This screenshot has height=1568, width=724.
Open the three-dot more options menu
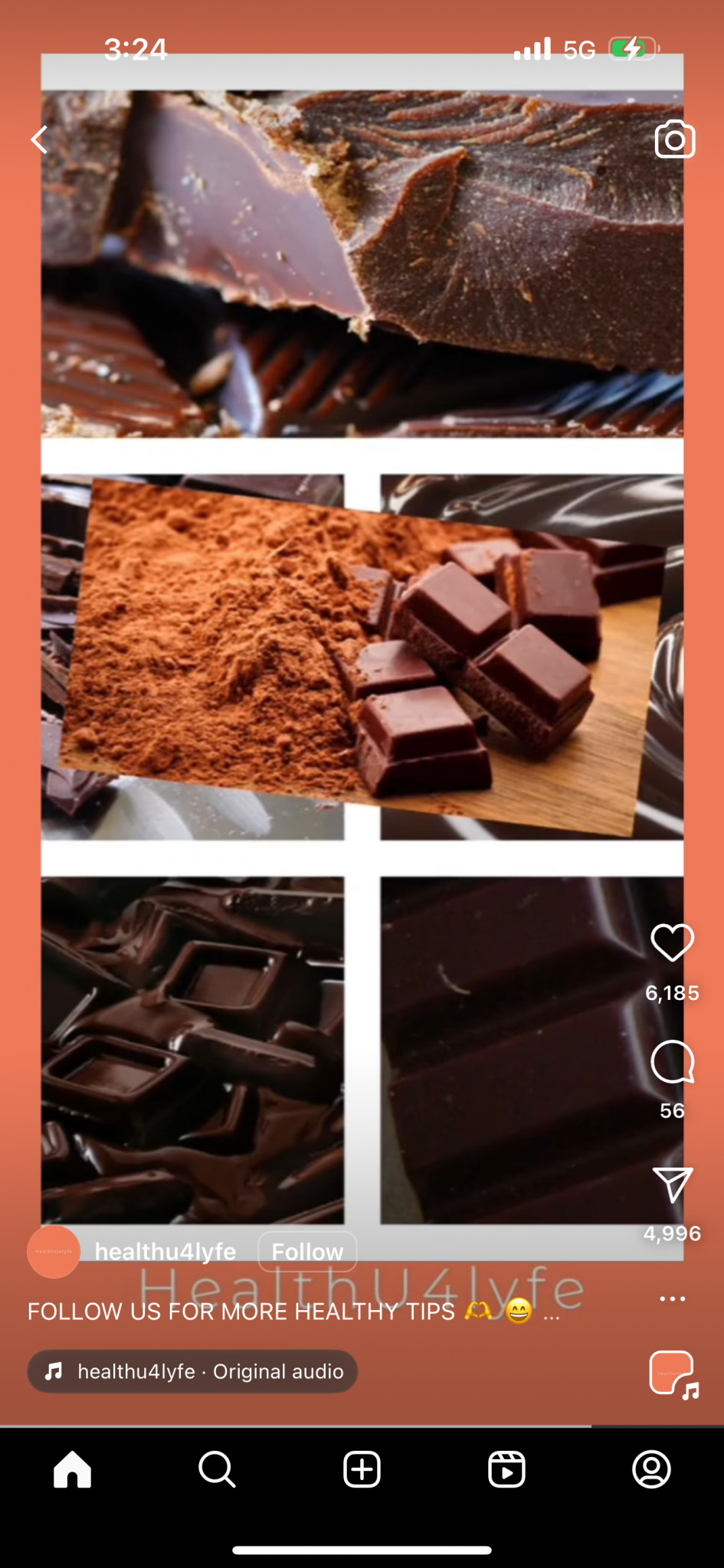[672, 1298]
